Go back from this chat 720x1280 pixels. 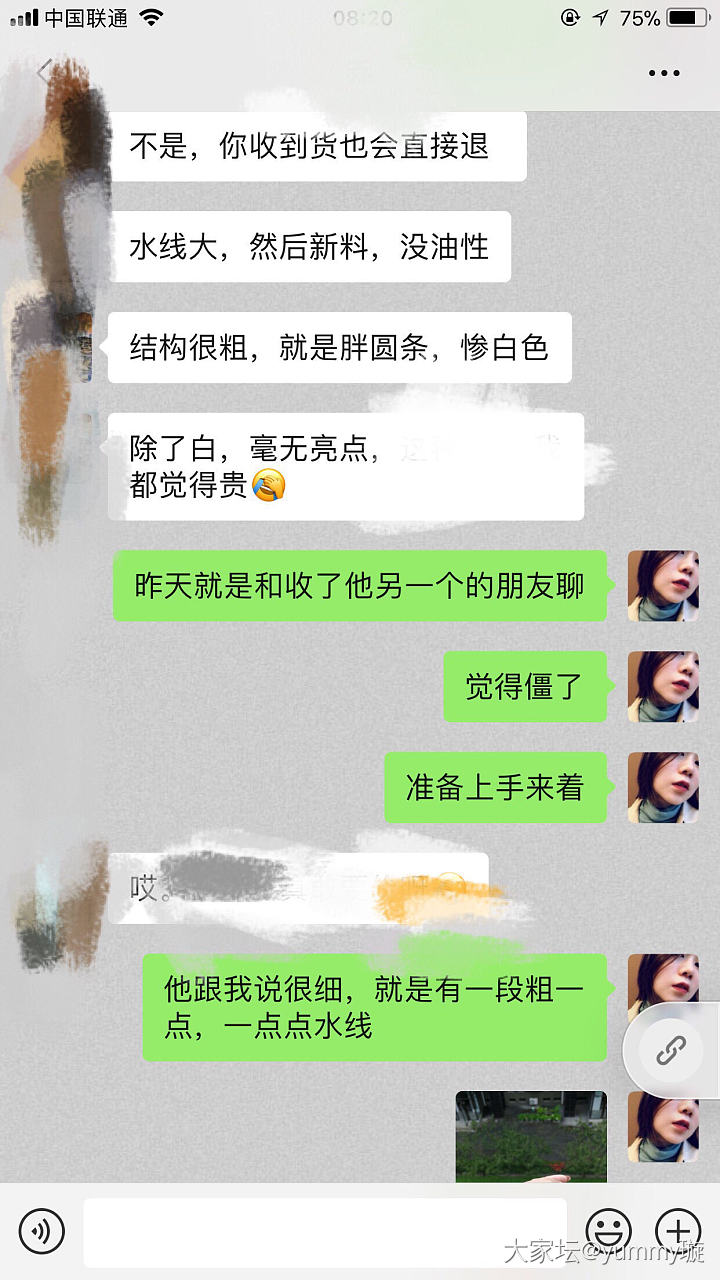(x=44, y=72)
